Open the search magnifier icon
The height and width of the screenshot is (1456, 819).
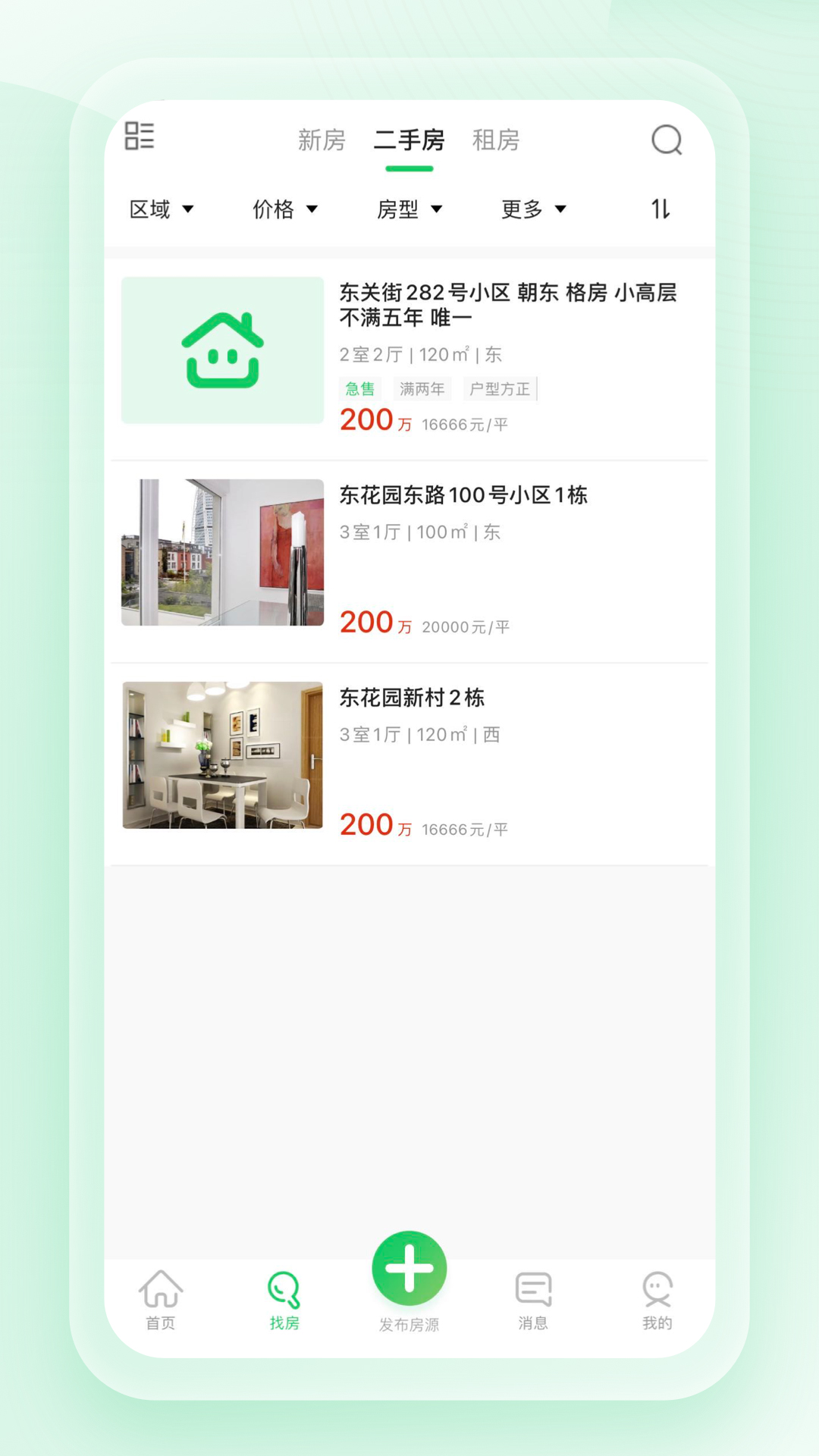667,140
